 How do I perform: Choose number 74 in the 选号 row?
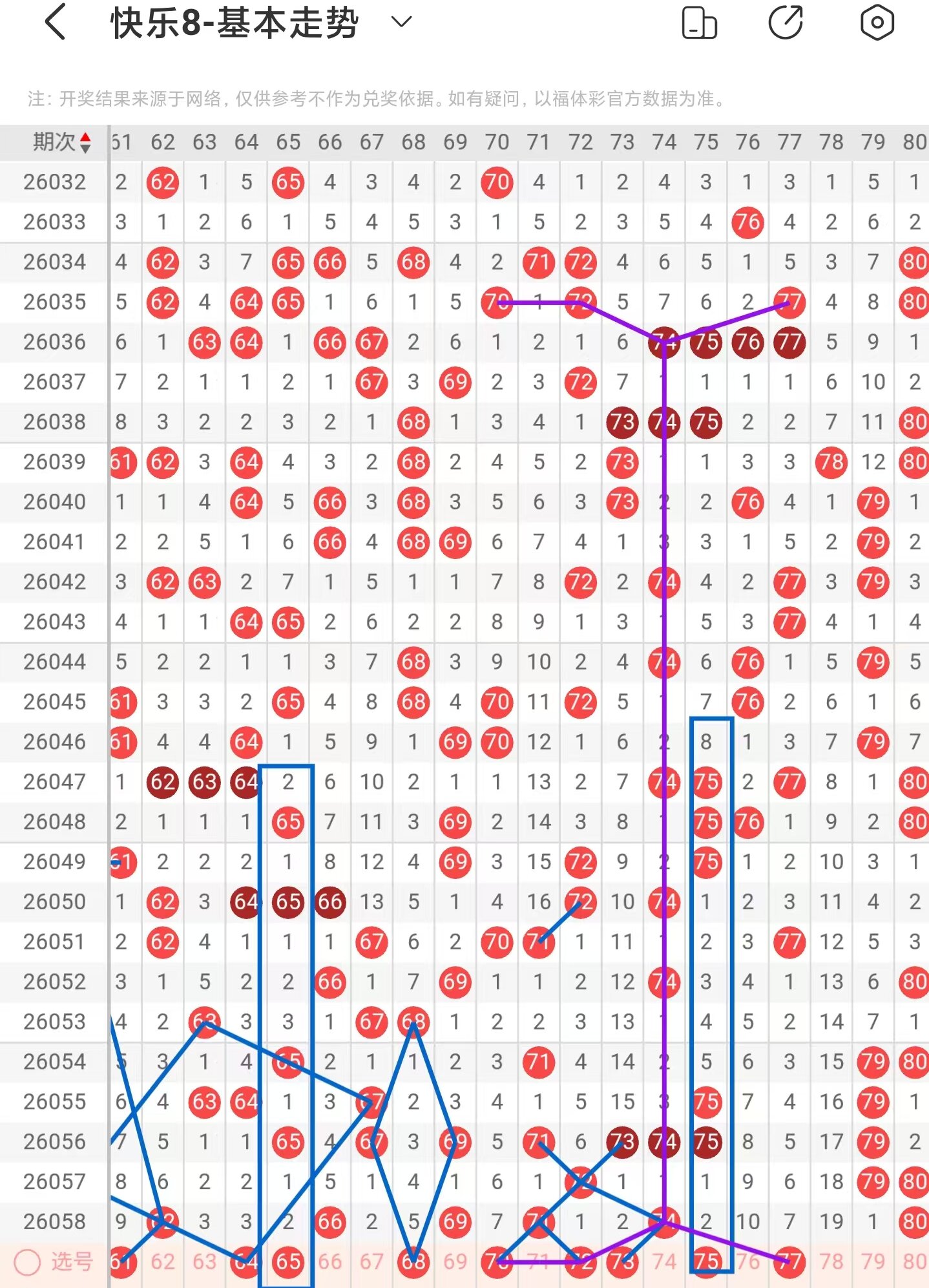tap(664, 1262)
